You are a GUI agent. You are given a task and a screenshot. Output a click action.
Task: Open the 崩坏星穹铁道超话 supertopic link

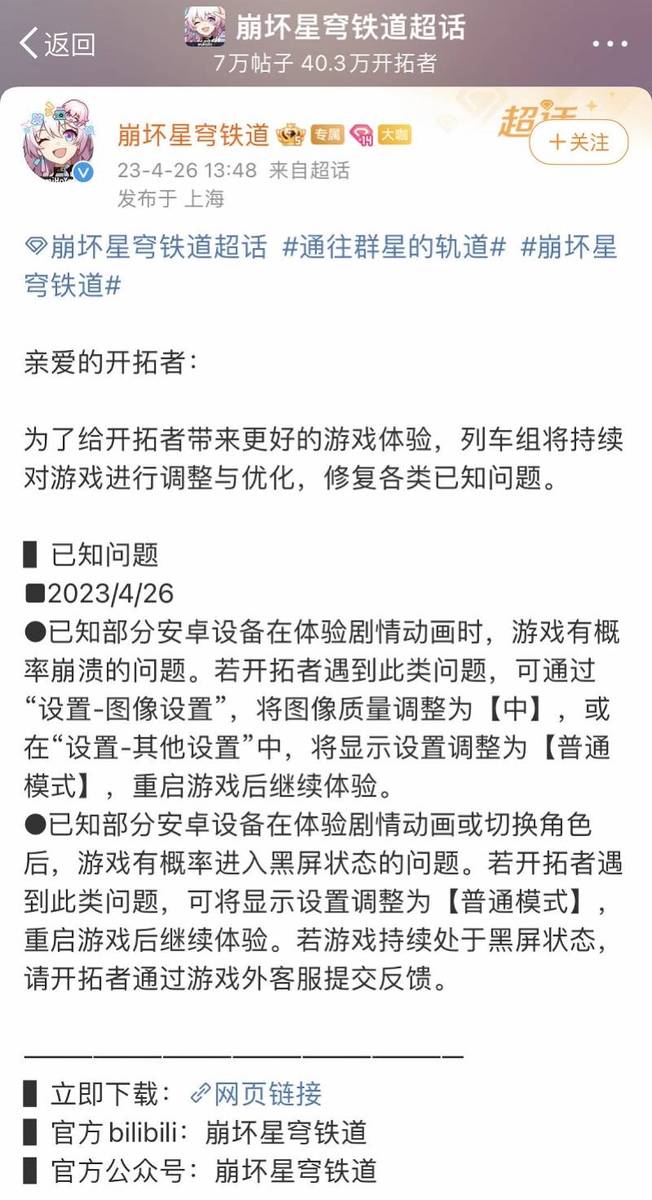pos(146,247)
